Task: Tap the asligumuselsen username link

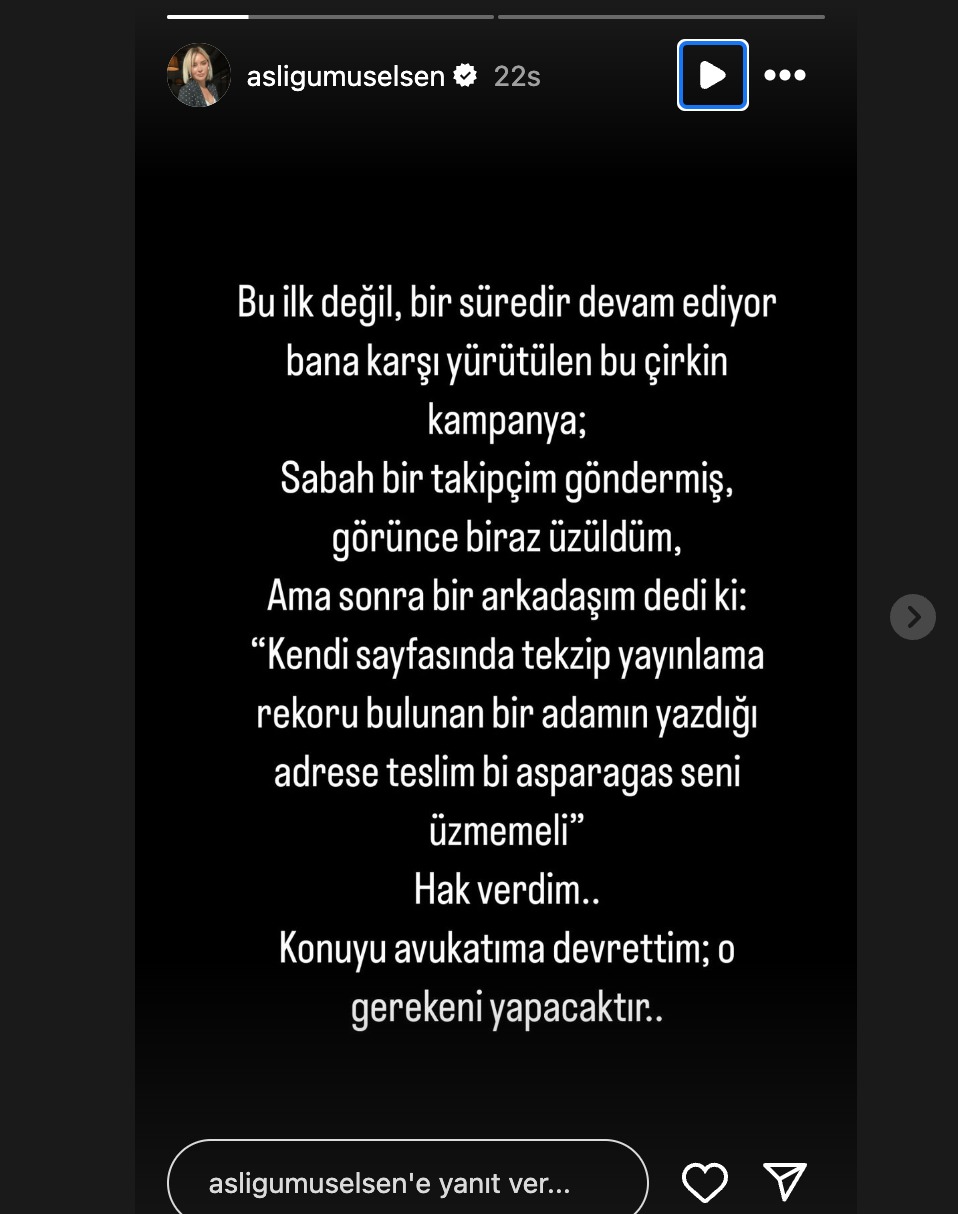Action: tap(345, 76)
